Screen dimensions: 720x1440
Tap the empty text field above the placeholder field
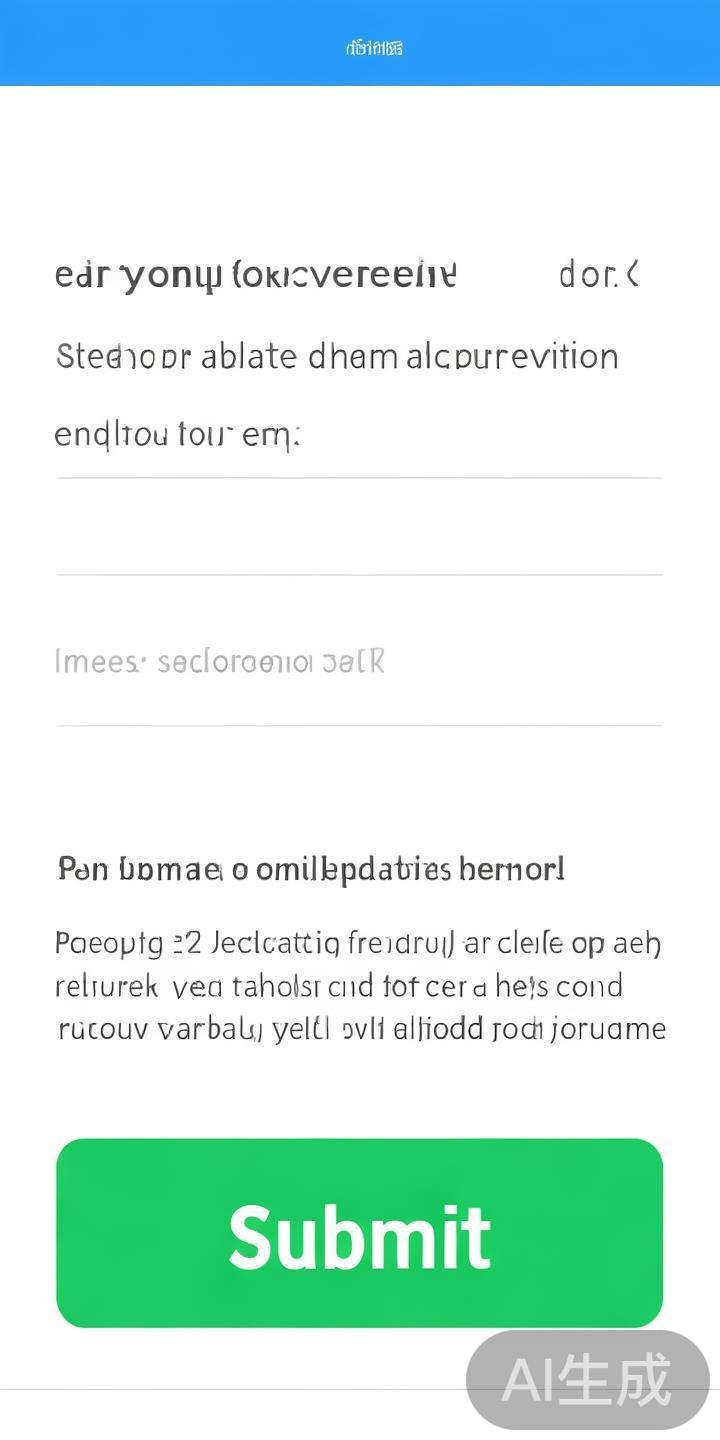(x=359, y=528)
